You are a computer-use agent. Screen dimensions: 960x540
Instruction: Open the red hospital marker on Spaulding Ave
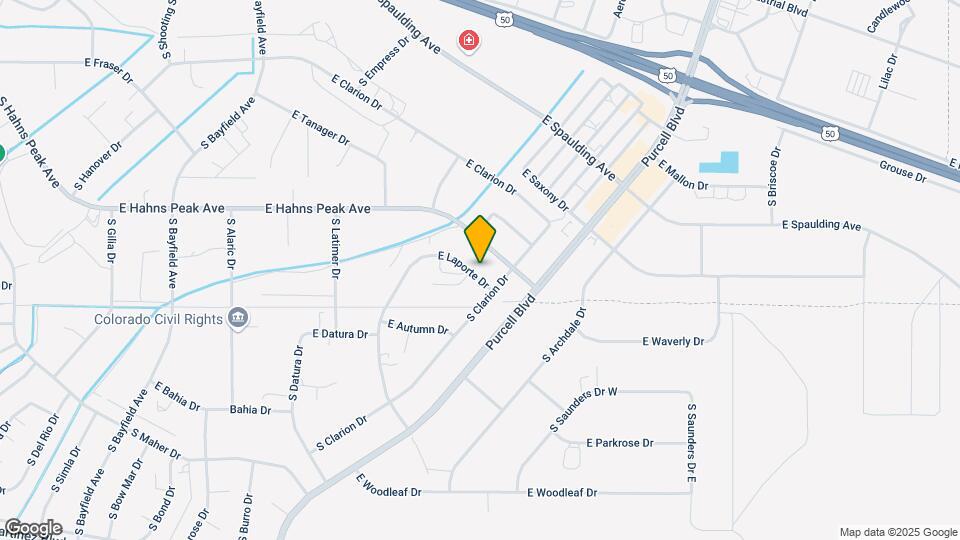468,41
